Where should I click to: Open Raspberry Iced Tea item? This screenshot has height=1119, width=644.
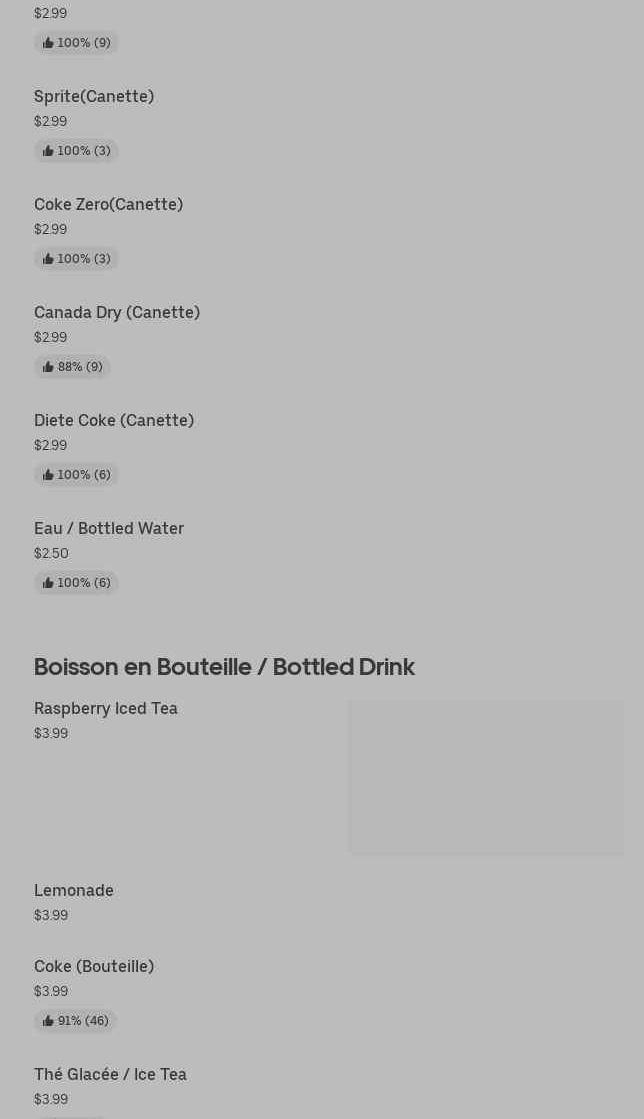[x=106, y=709]
